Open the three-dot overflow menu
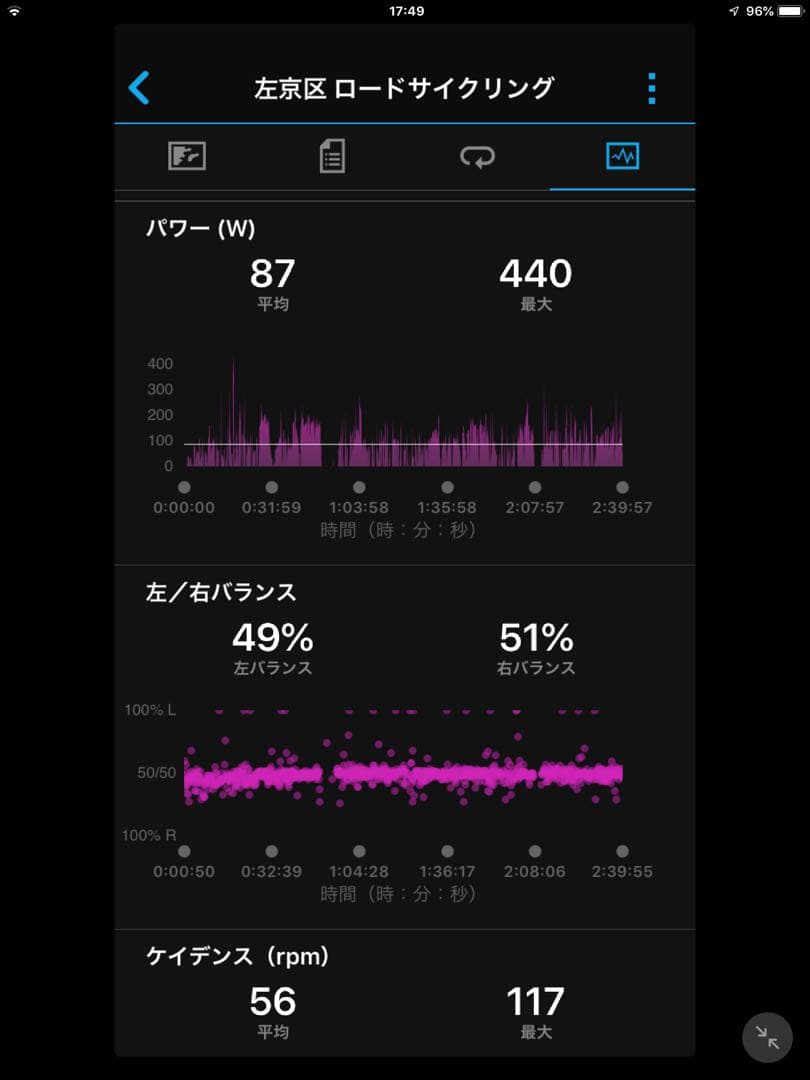This screenshot has width=810, height=1080. pos(651,88)
